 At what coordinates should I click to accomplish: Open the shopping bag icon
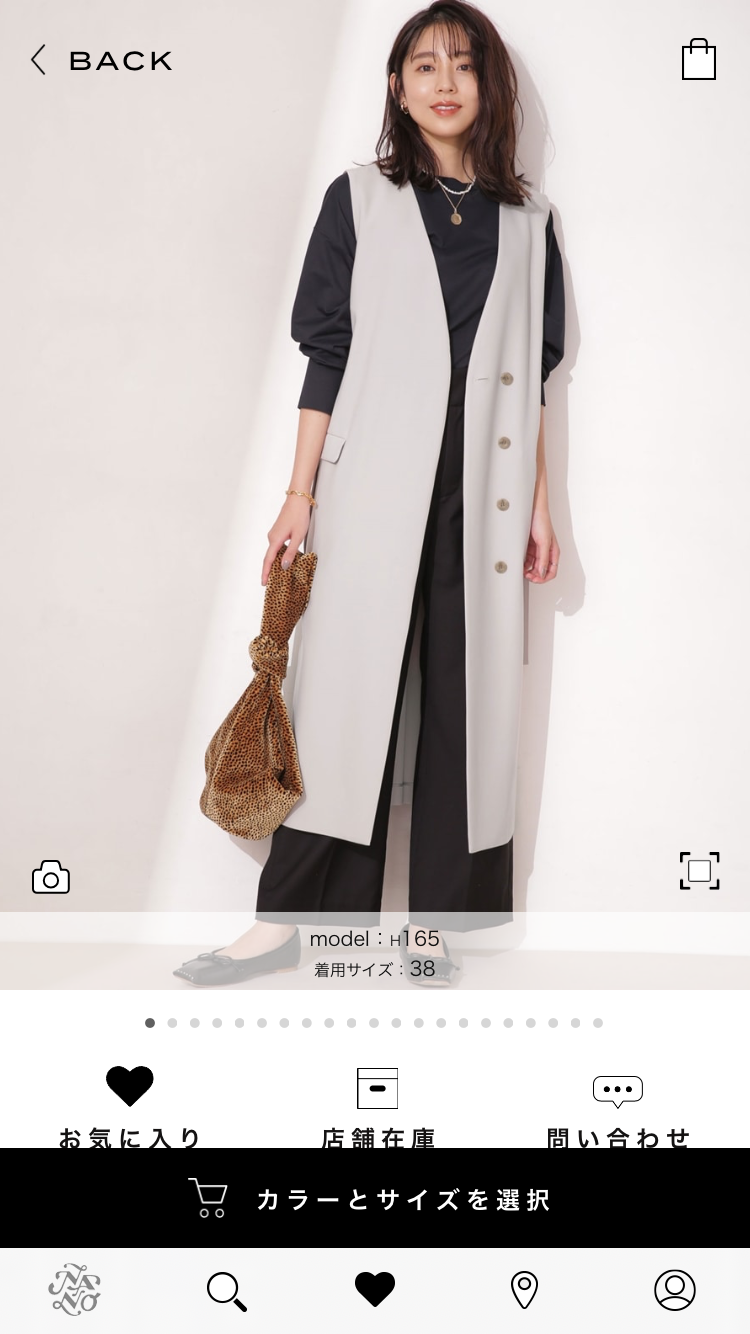click(699, 59)
